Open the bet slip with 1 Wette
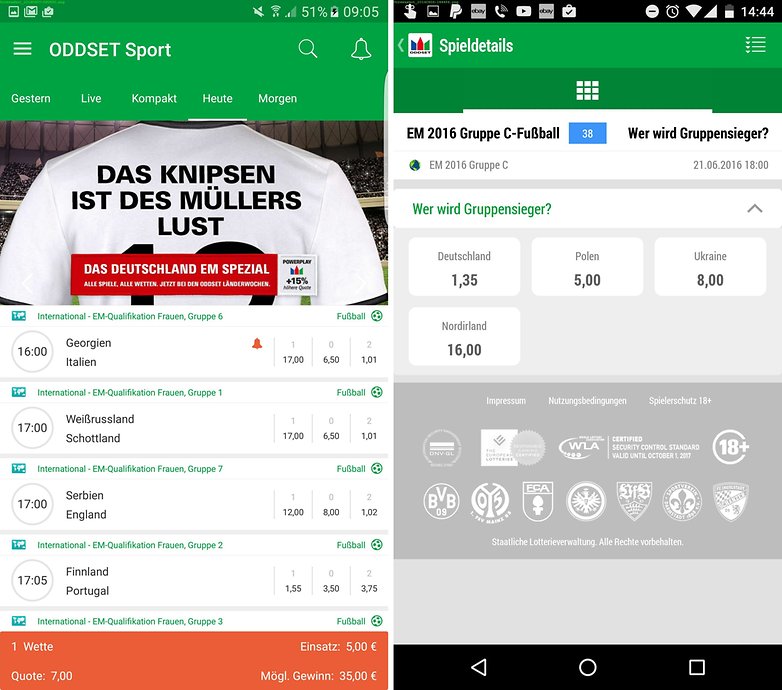The image size is (782, 690). pos(194,661)
